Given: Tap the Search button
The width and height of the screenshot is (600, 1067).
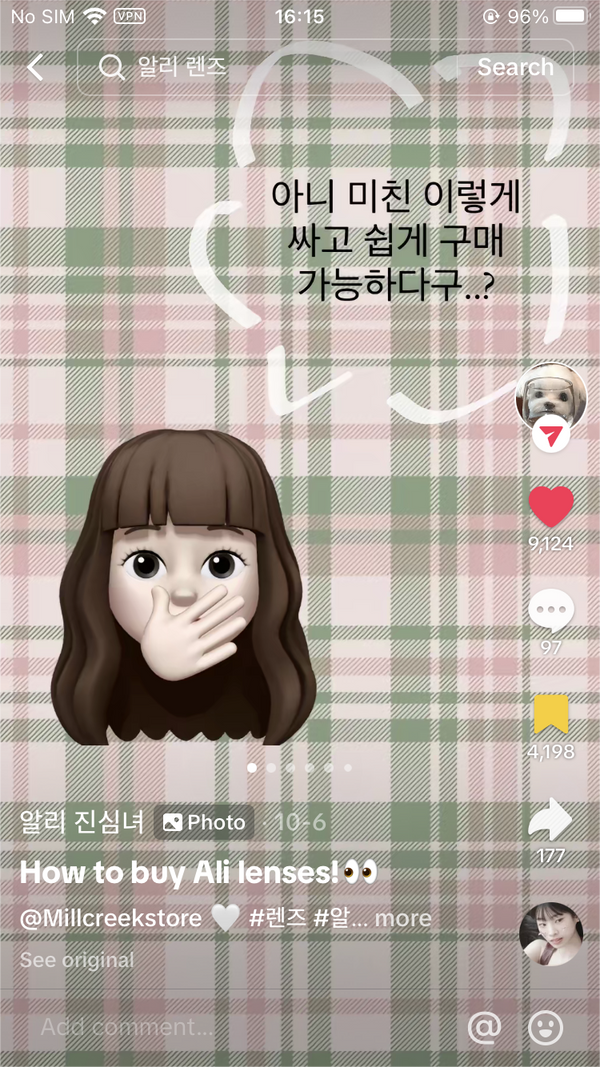Looking at the screenshot, I should pos(515,67).
